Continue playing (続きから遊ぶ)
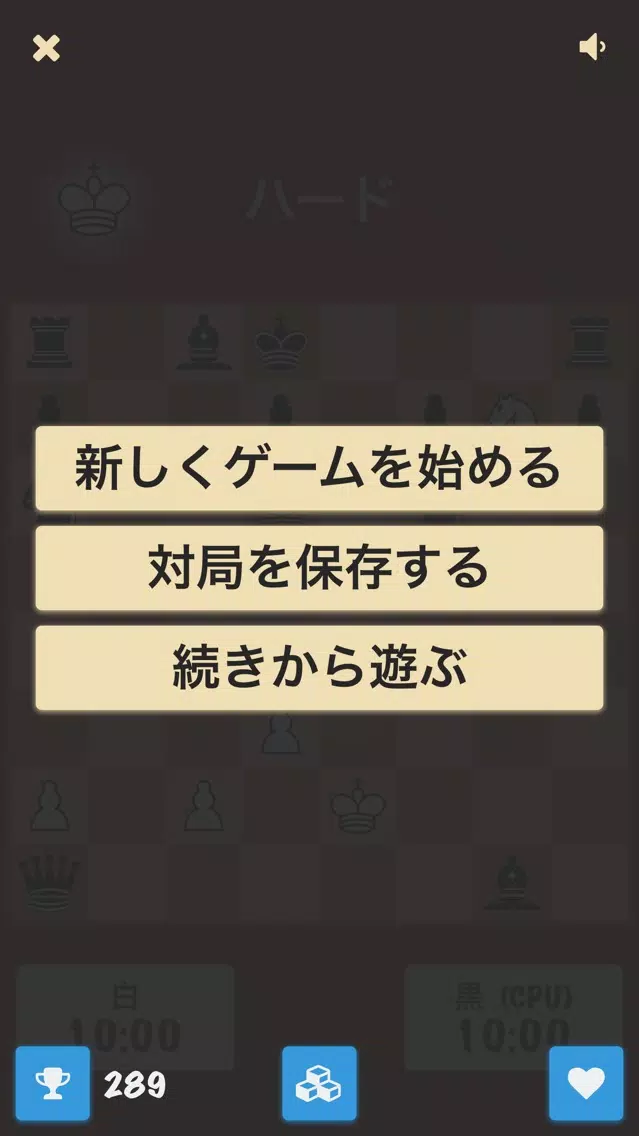The width and height of the screenshot is (639, 1136). (319, 668)
